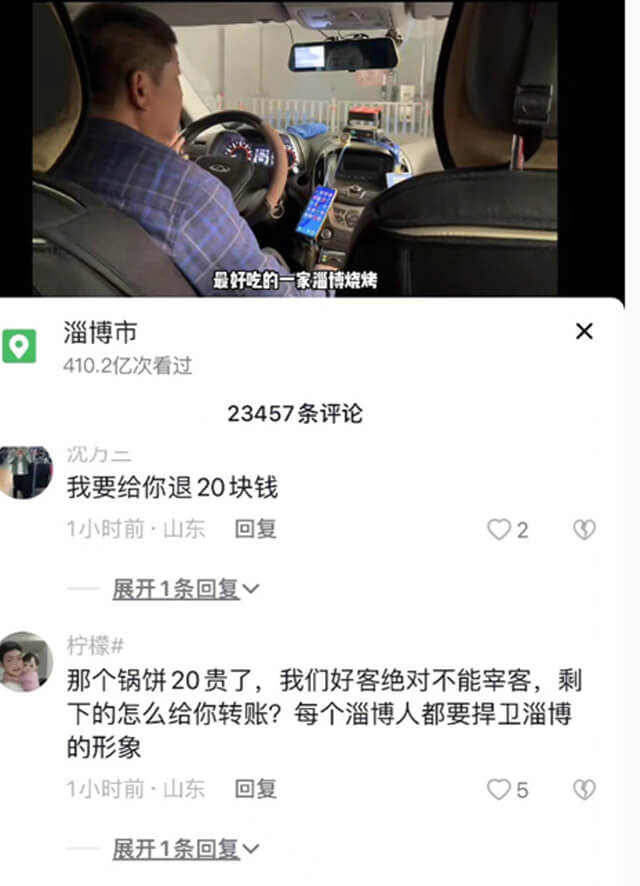
Task: Dislike the comment 我要给你退20块钱
Action: [584, 530]
